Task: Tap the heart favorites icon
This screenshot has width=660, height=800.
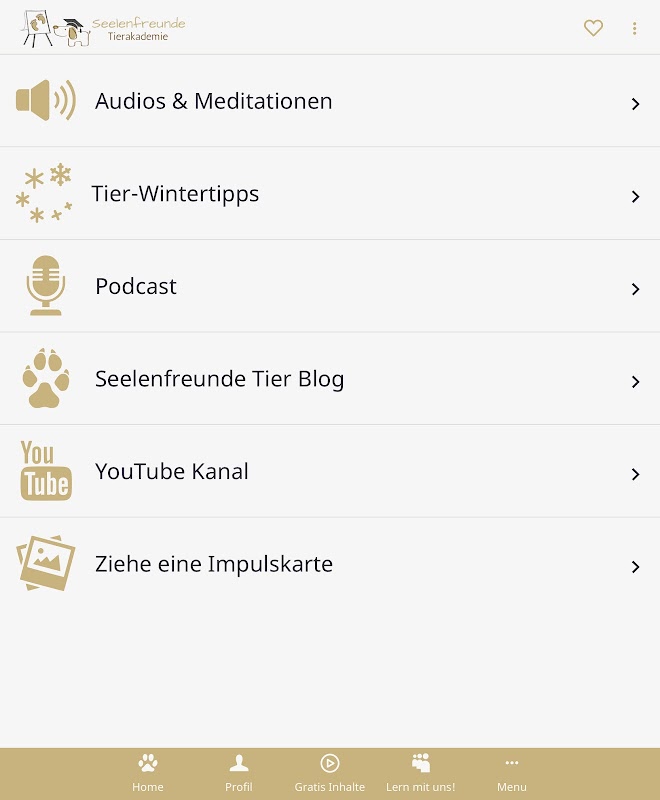Action: [593, 28]
